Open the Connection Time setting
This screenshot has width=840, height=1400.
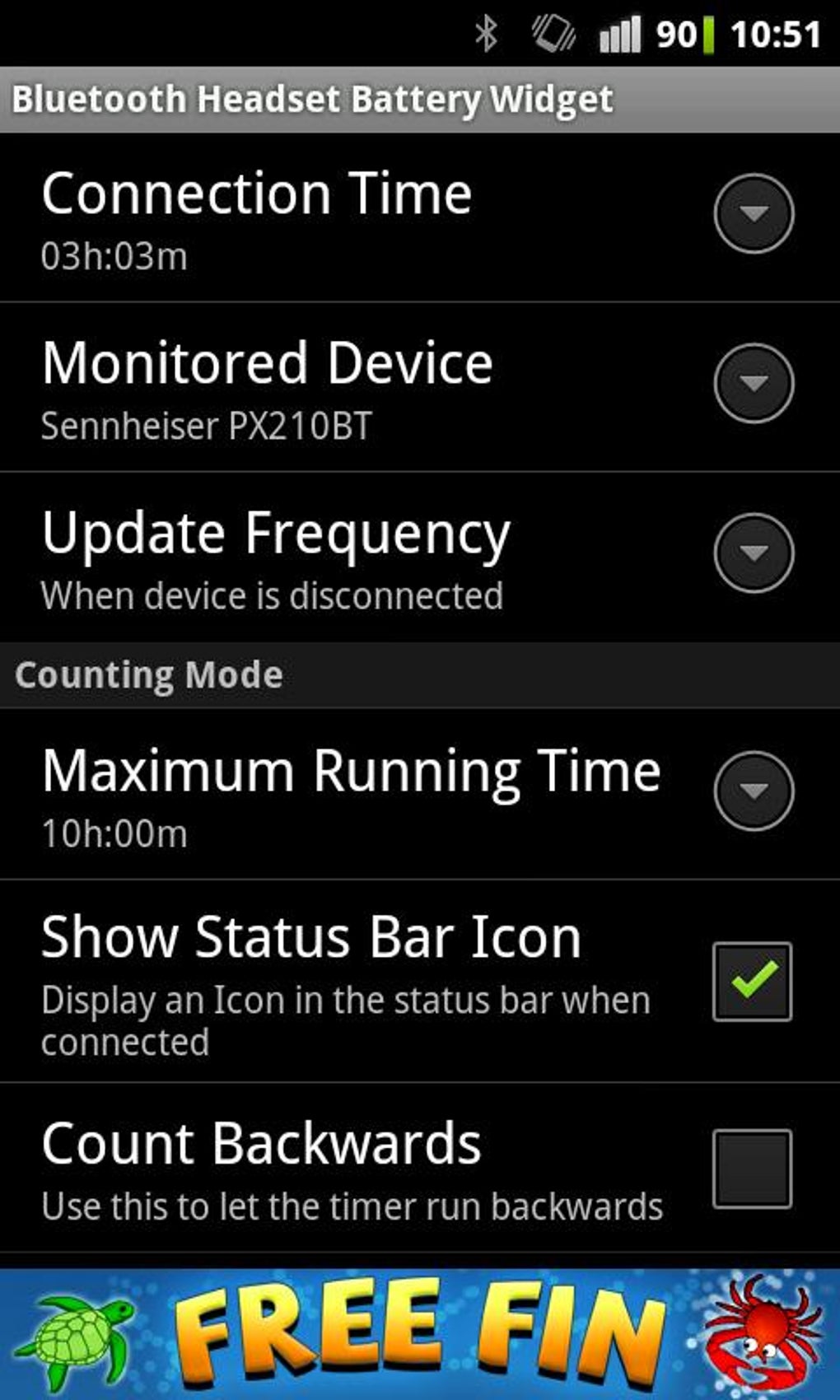(x=753, y=214)
